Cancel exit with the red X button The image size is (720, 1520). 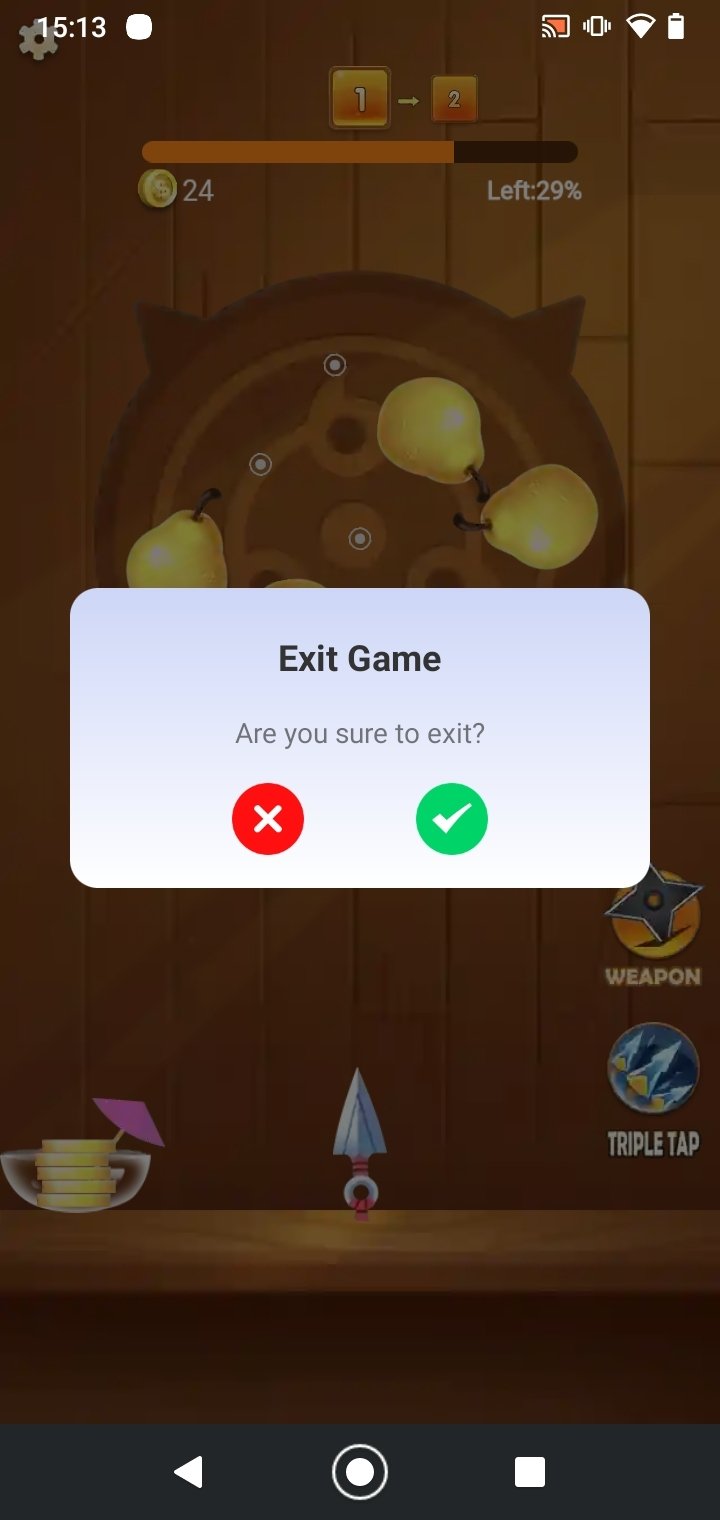point(268,819)
